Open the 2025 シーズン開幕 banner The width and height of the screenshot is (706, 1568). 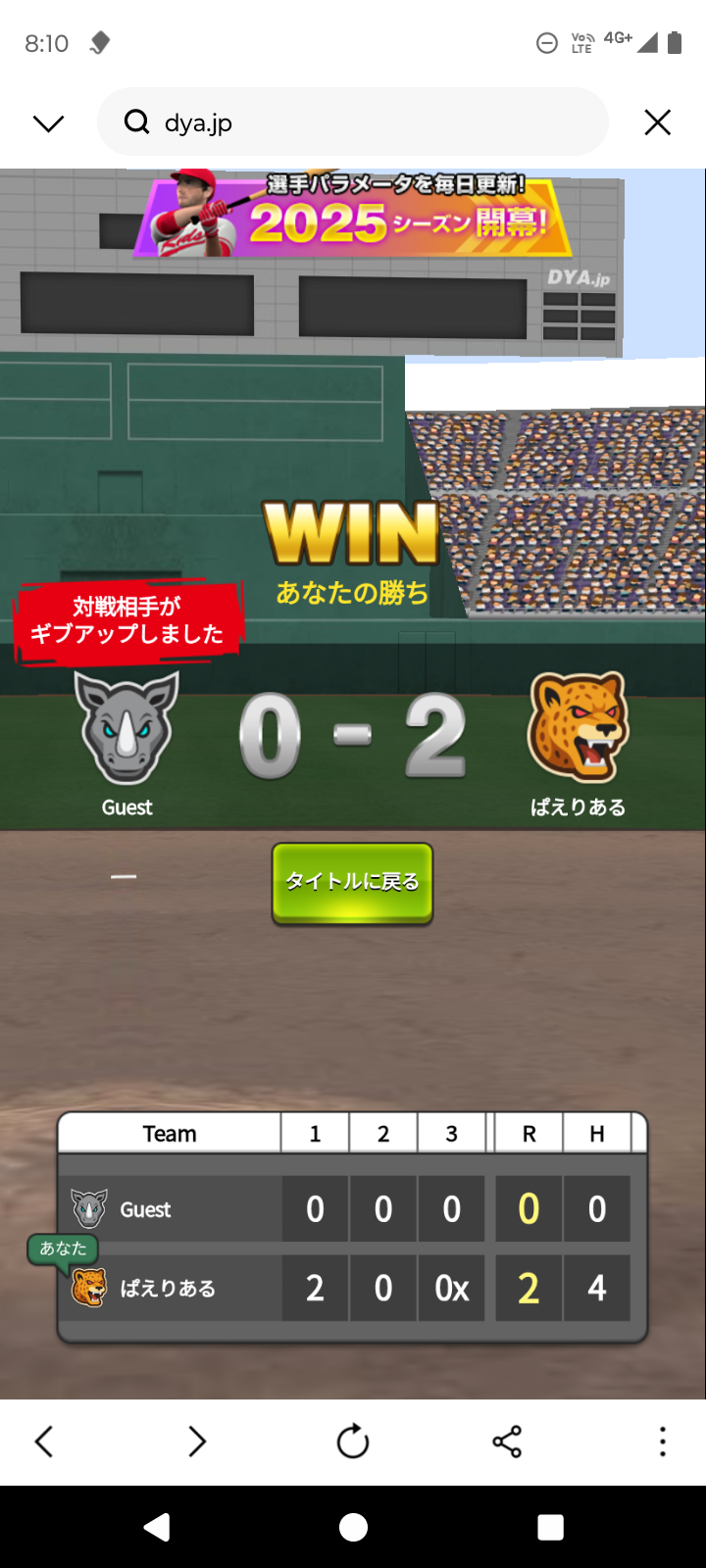[x=353, y=216]
